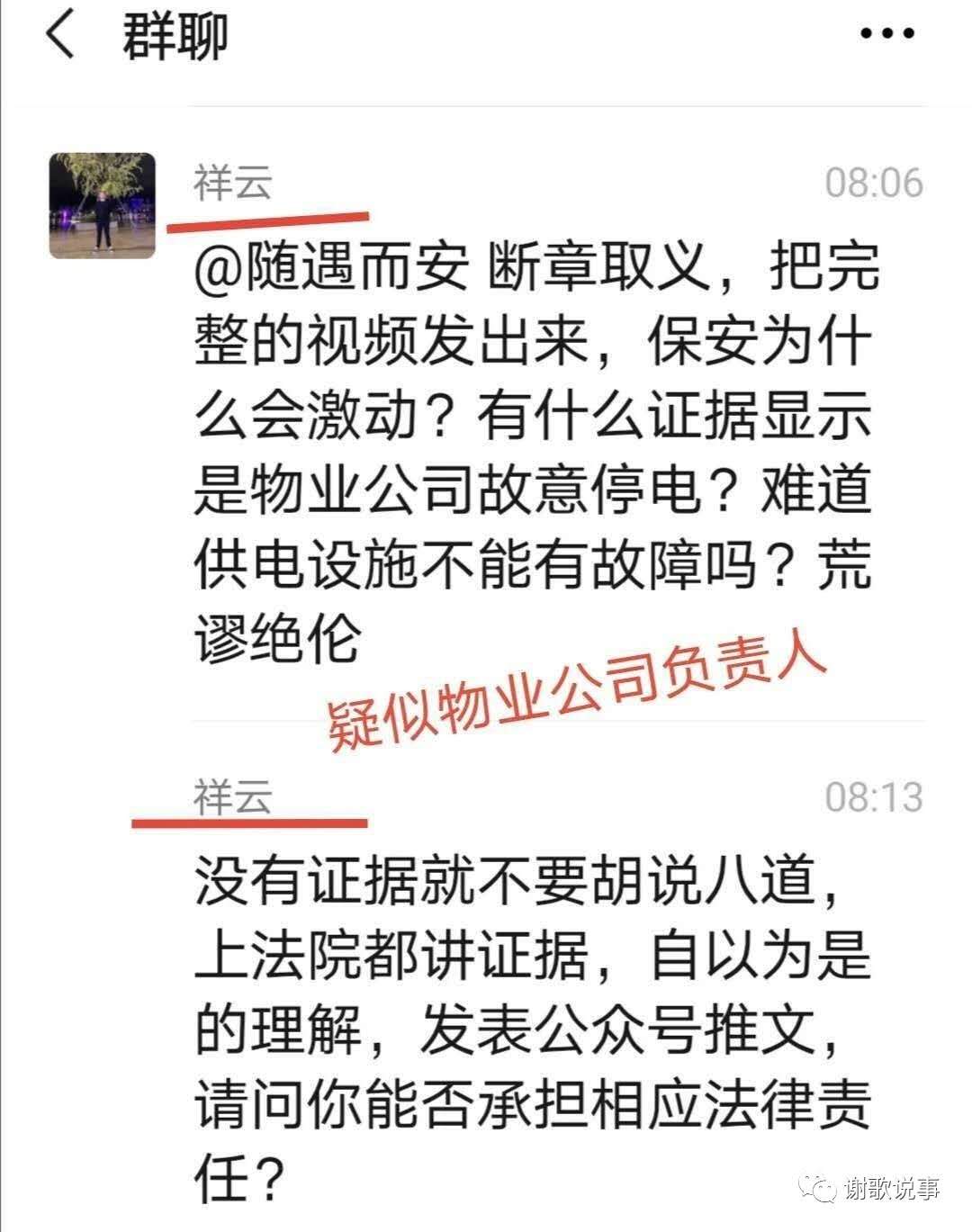Open 祥云's profile avatar
This screenshot has width=972, height=1232.
pyautogui.click(x=102, y=205)
